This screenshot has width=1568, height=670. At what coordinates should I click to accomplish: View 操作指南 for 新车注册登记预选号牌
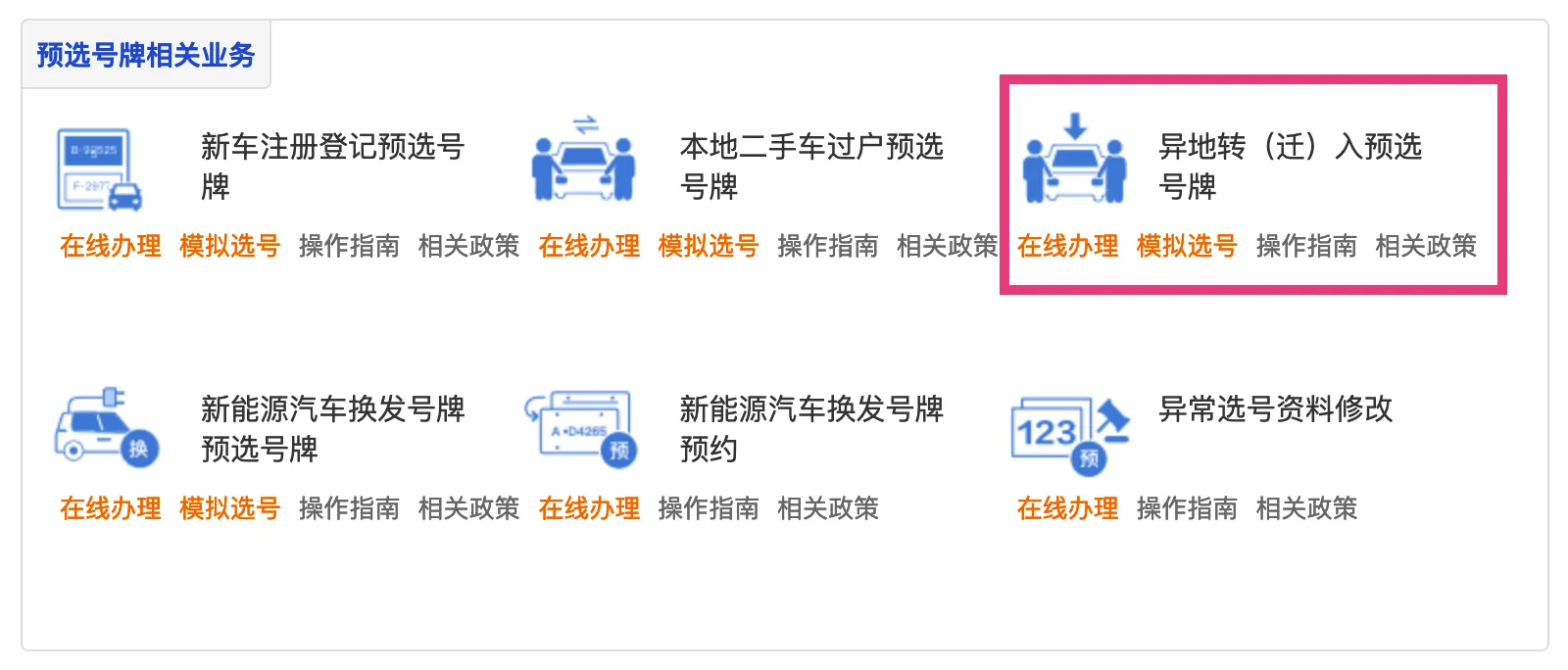(x=350, y=246)
